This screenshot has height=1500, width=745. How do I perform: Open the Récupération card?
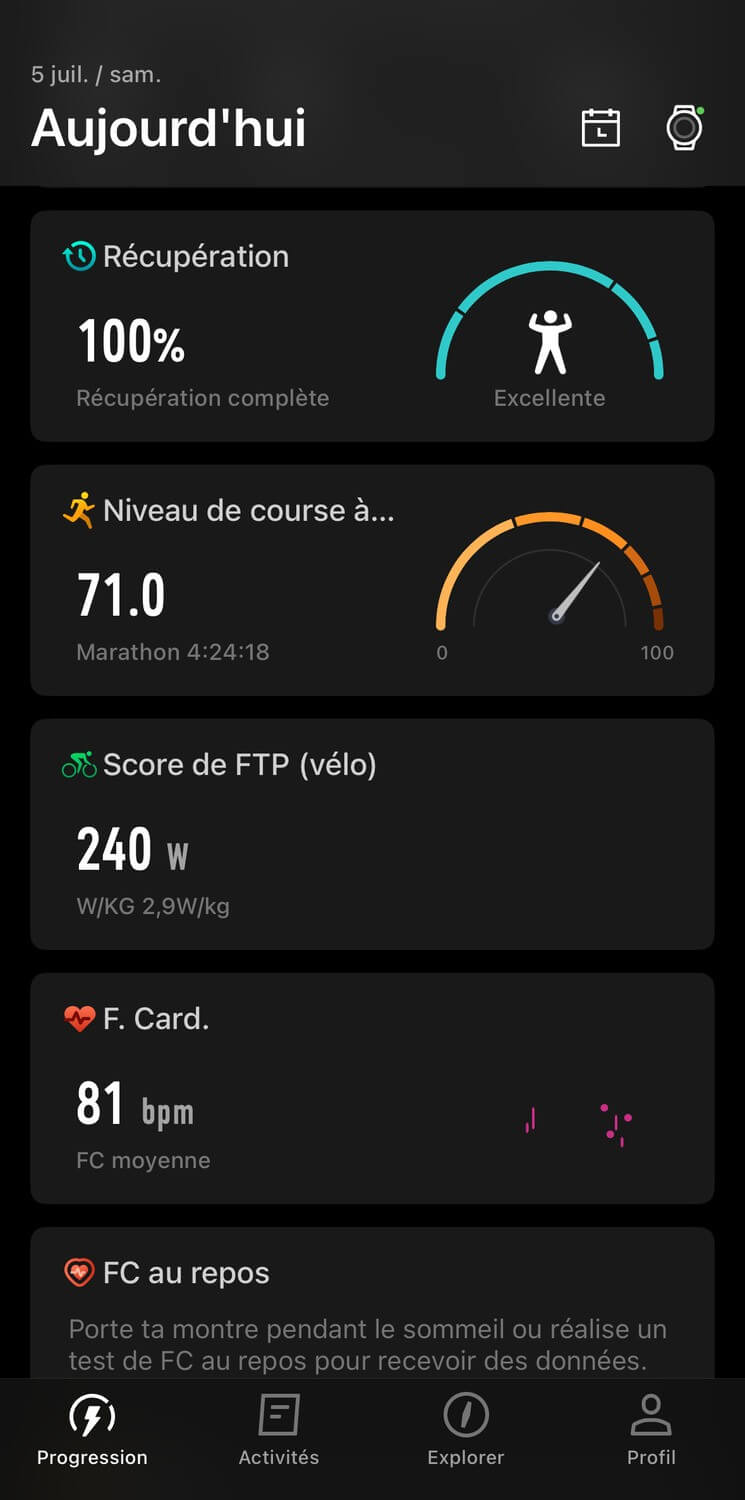tap(372, 326)
